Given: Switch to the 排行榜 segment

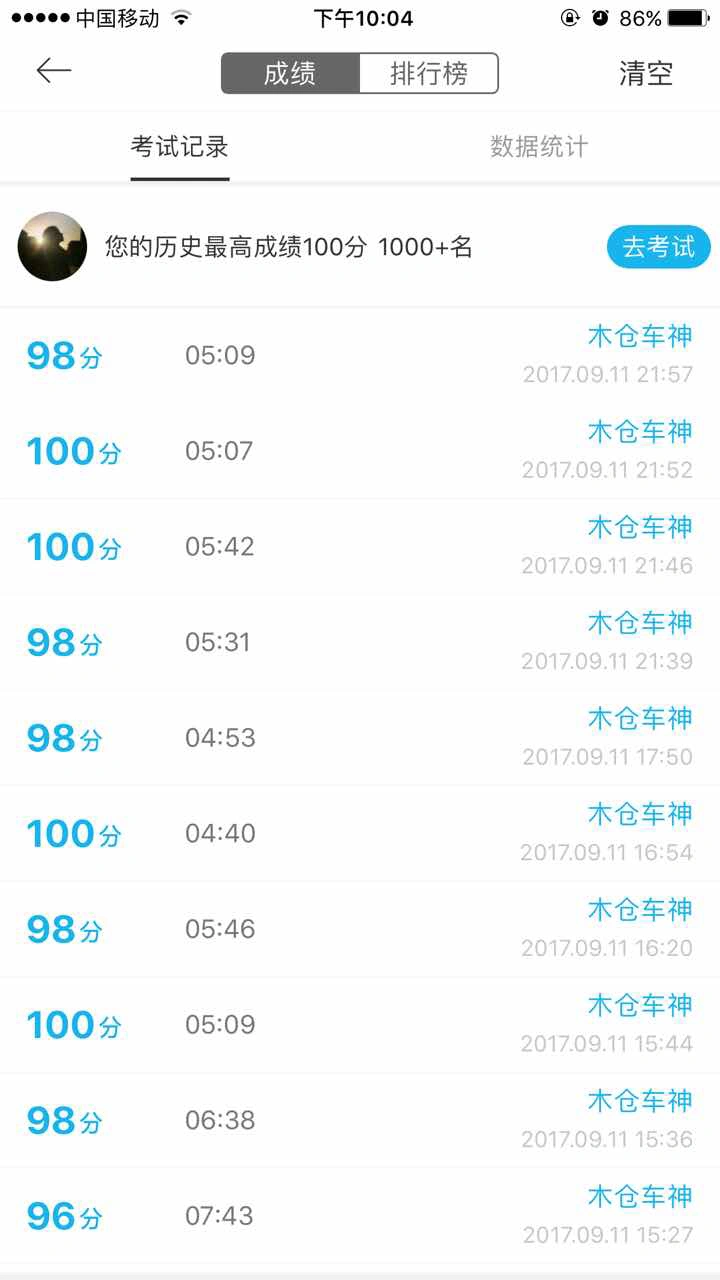Looking at the screenshot, I should pos(428,74).
